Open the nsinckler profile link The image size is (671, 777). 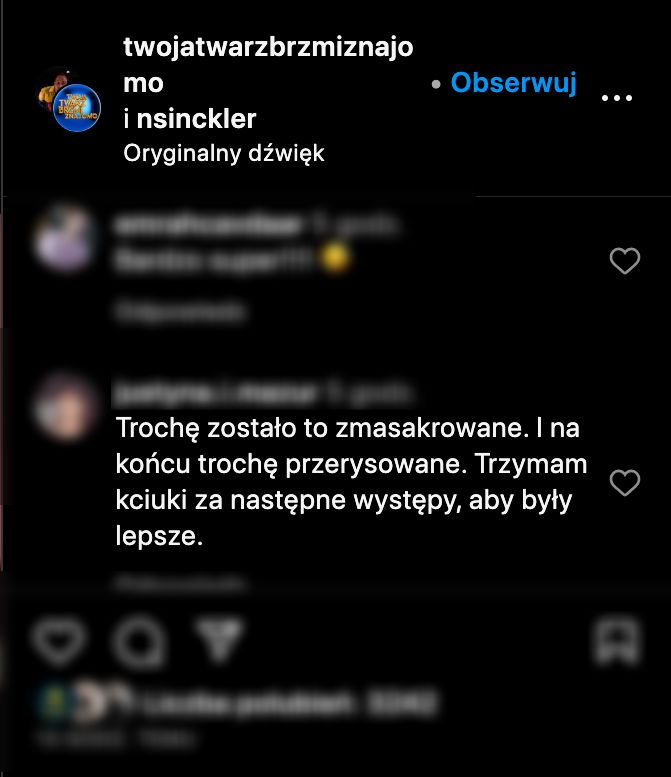pos(196,119)
